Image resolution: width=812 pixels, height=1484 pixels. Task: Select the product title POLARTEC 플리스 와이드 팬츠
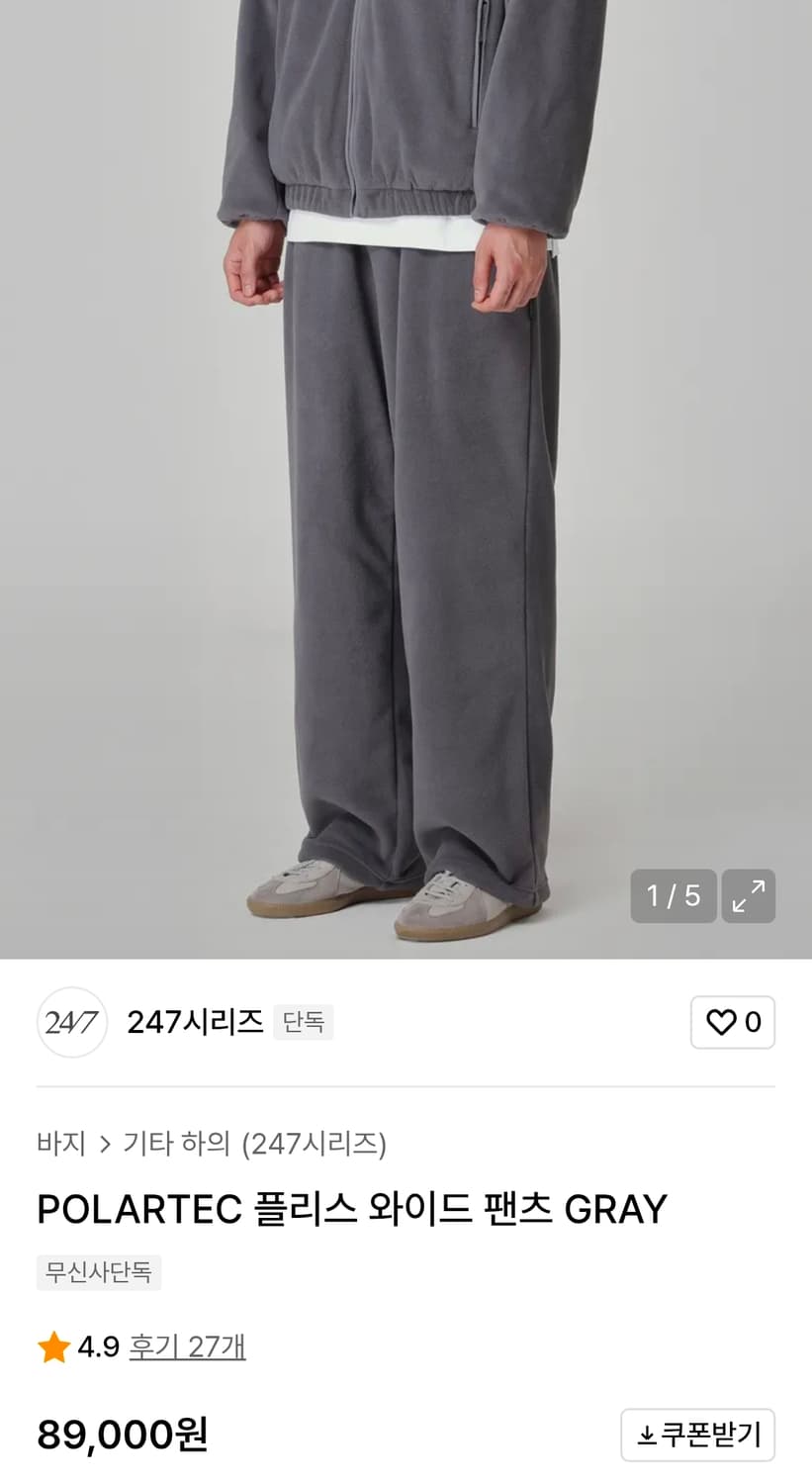click(352, 1209)
